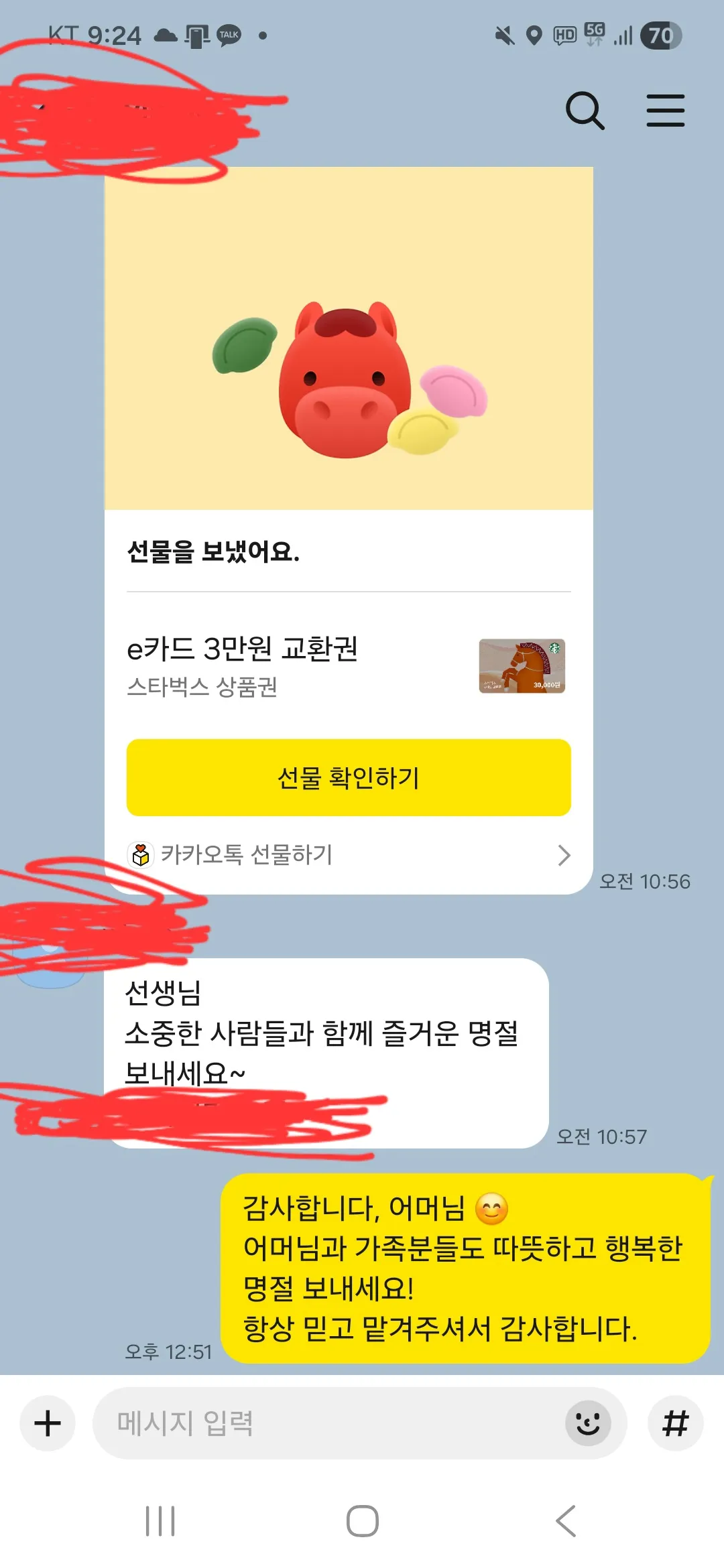The image size is (724, 1568).
Task: Open the chat room menu (hamburger icon)
Action: click(x=665, y=111)
